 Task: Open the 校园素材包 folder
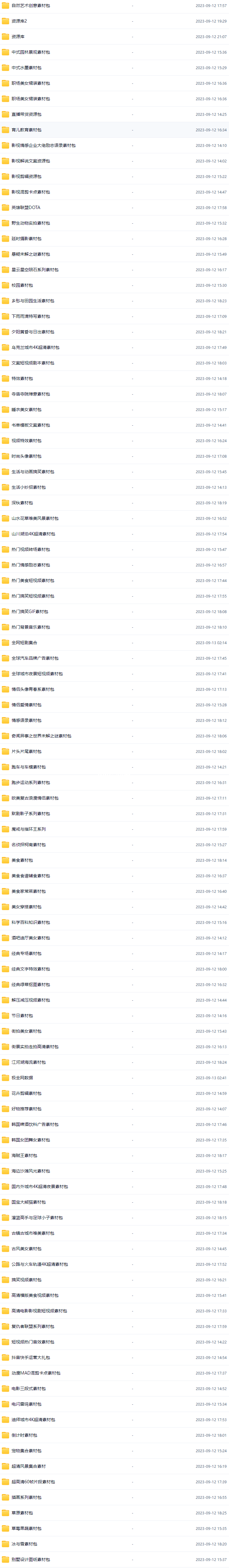point(22,286)
